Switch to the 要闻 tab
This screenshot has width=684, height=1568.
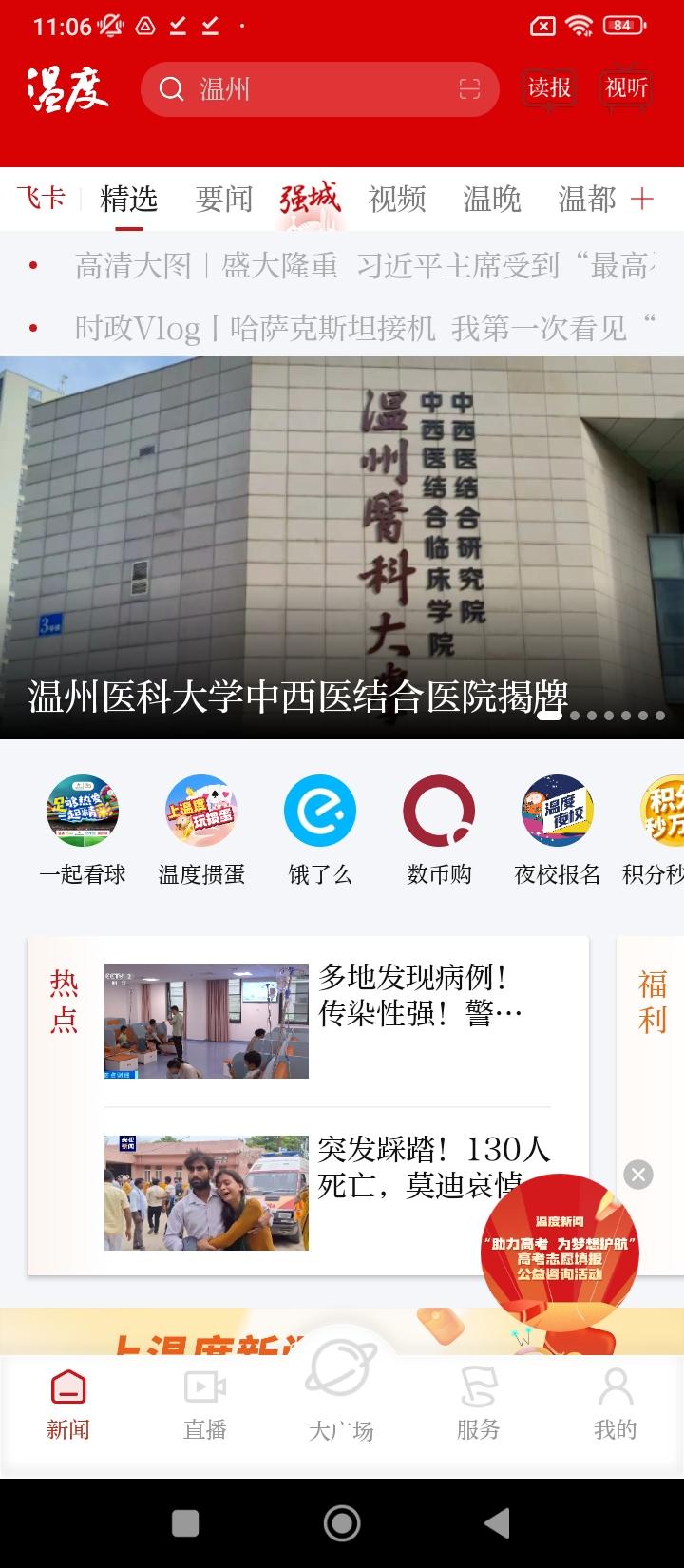pos(224,199)
